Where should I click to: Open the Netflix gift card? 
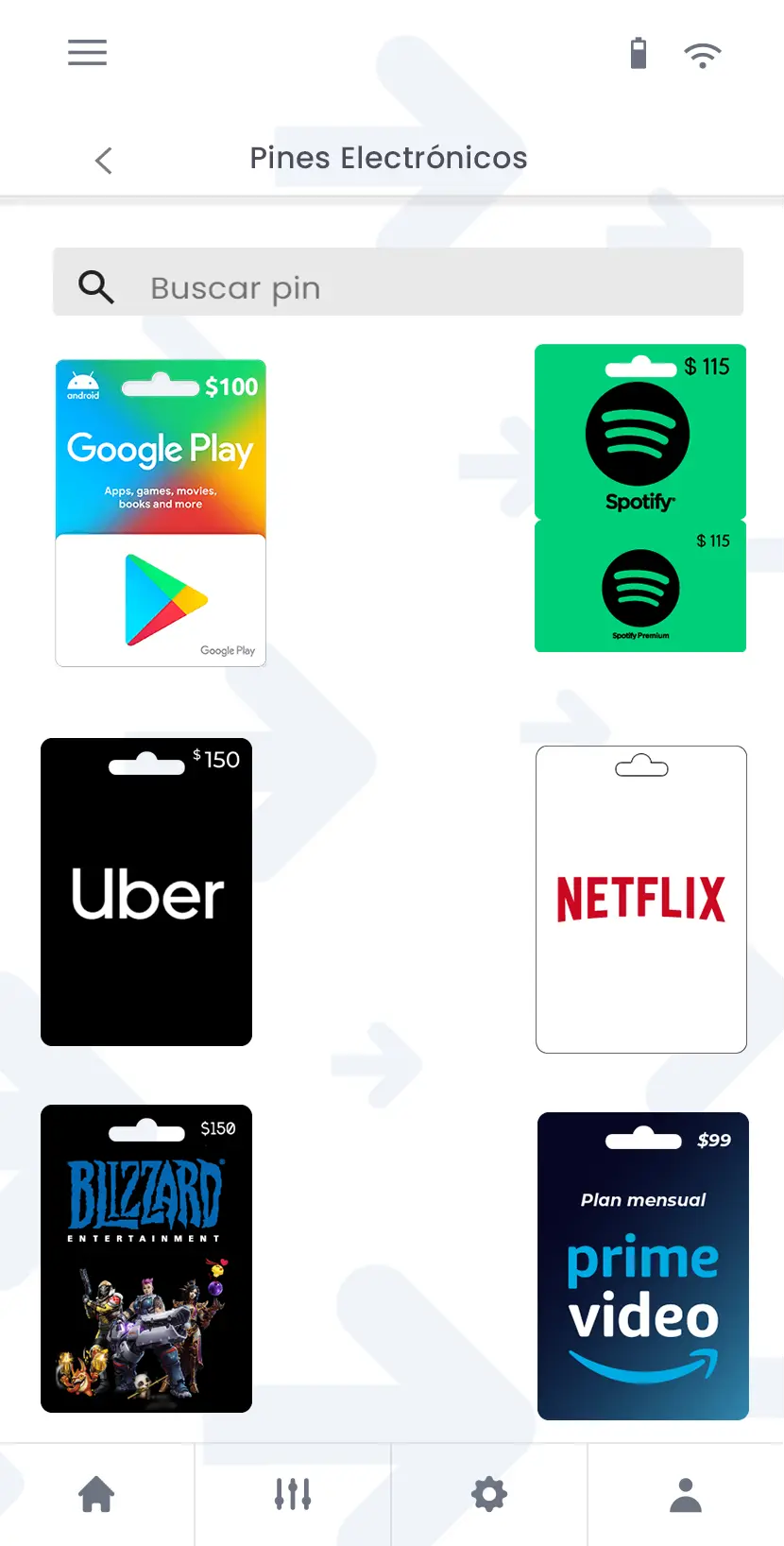640,898
